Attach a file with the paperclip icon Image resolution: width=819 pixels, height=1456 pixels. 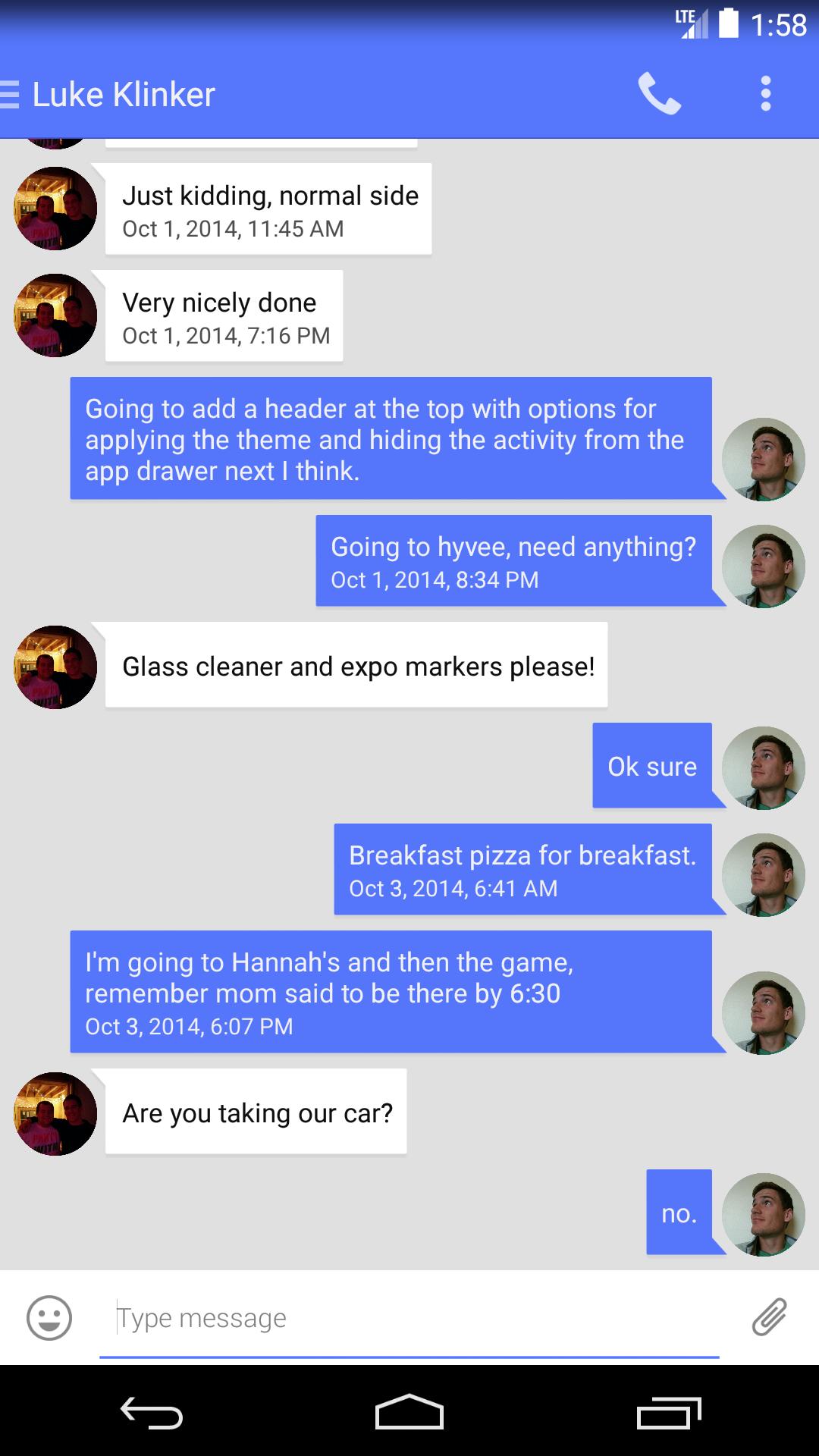(x=769, y=1316)
